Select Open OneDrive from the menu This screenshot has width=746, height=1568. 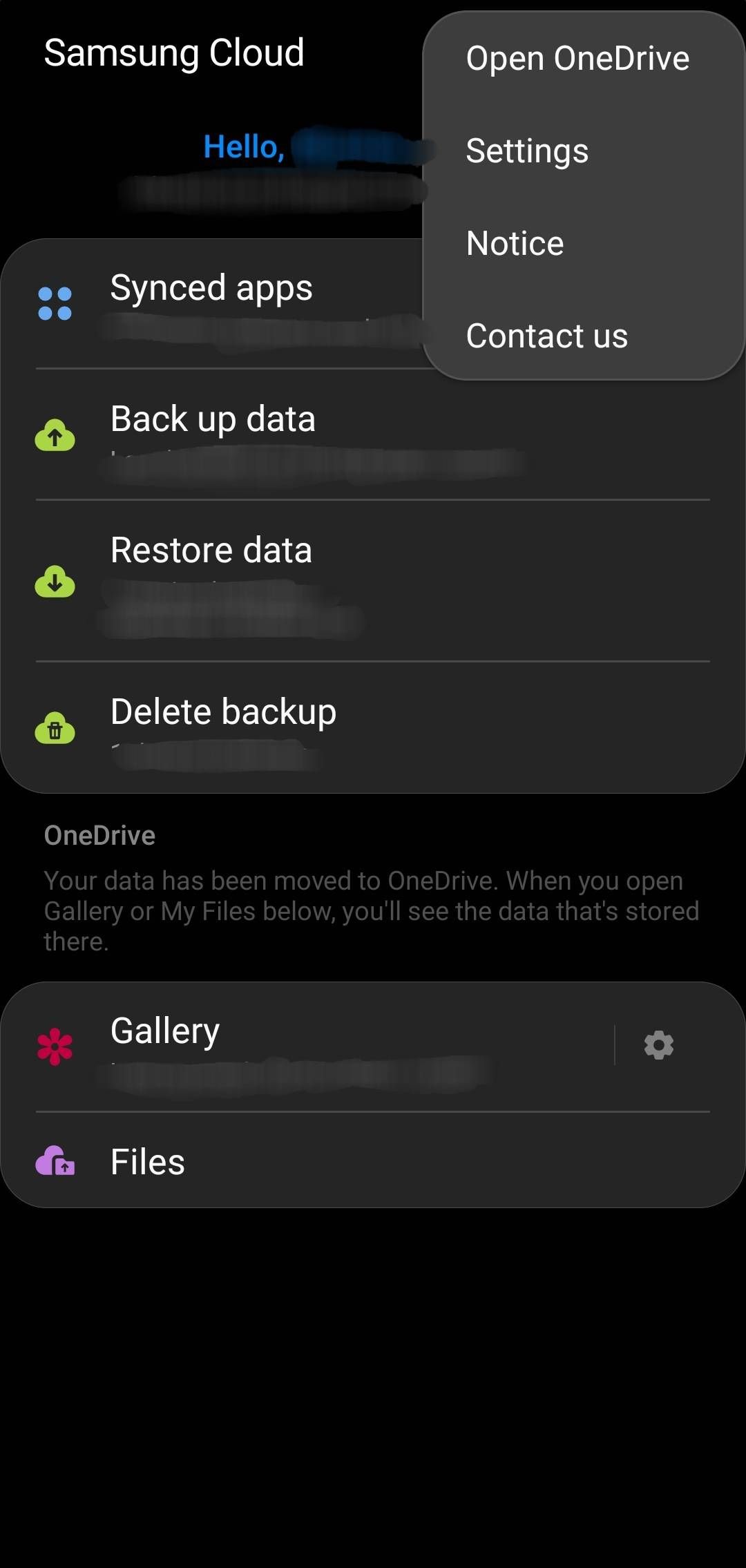(577, 59)
